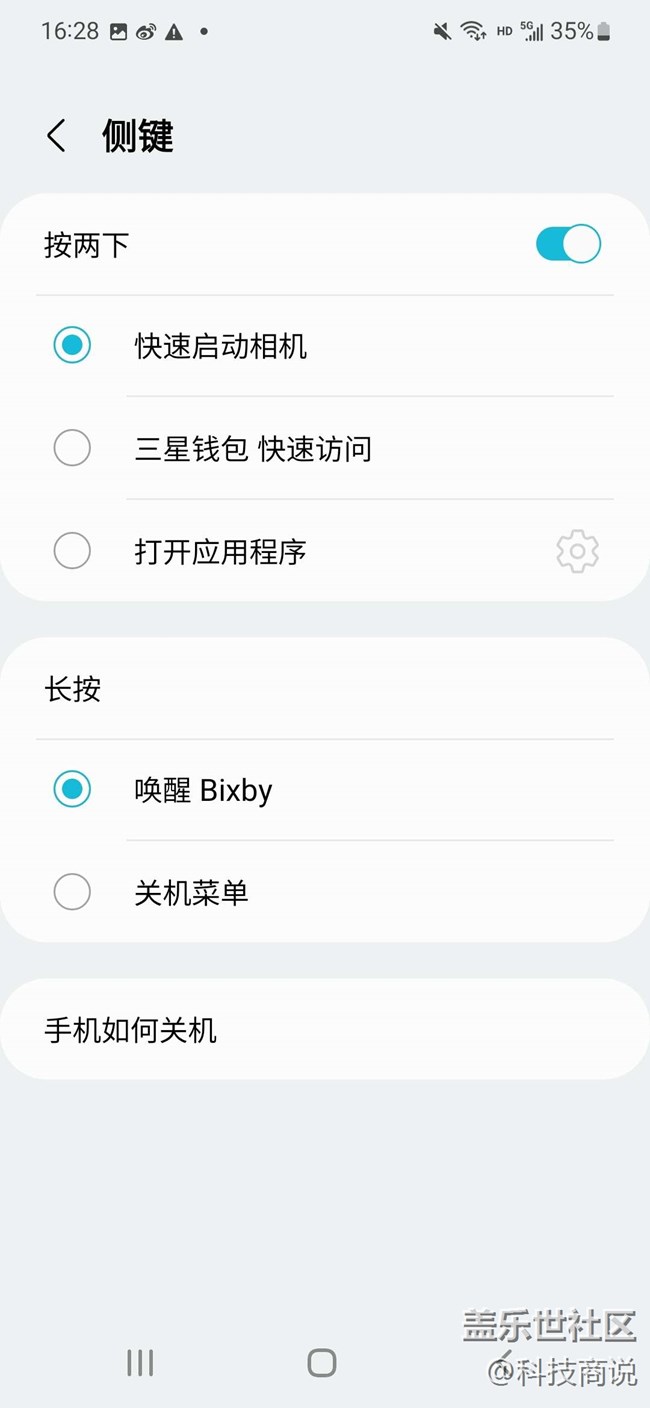Select 快速启动相机 for double press
Screen dimensions: 650x1408
(72, 346)
